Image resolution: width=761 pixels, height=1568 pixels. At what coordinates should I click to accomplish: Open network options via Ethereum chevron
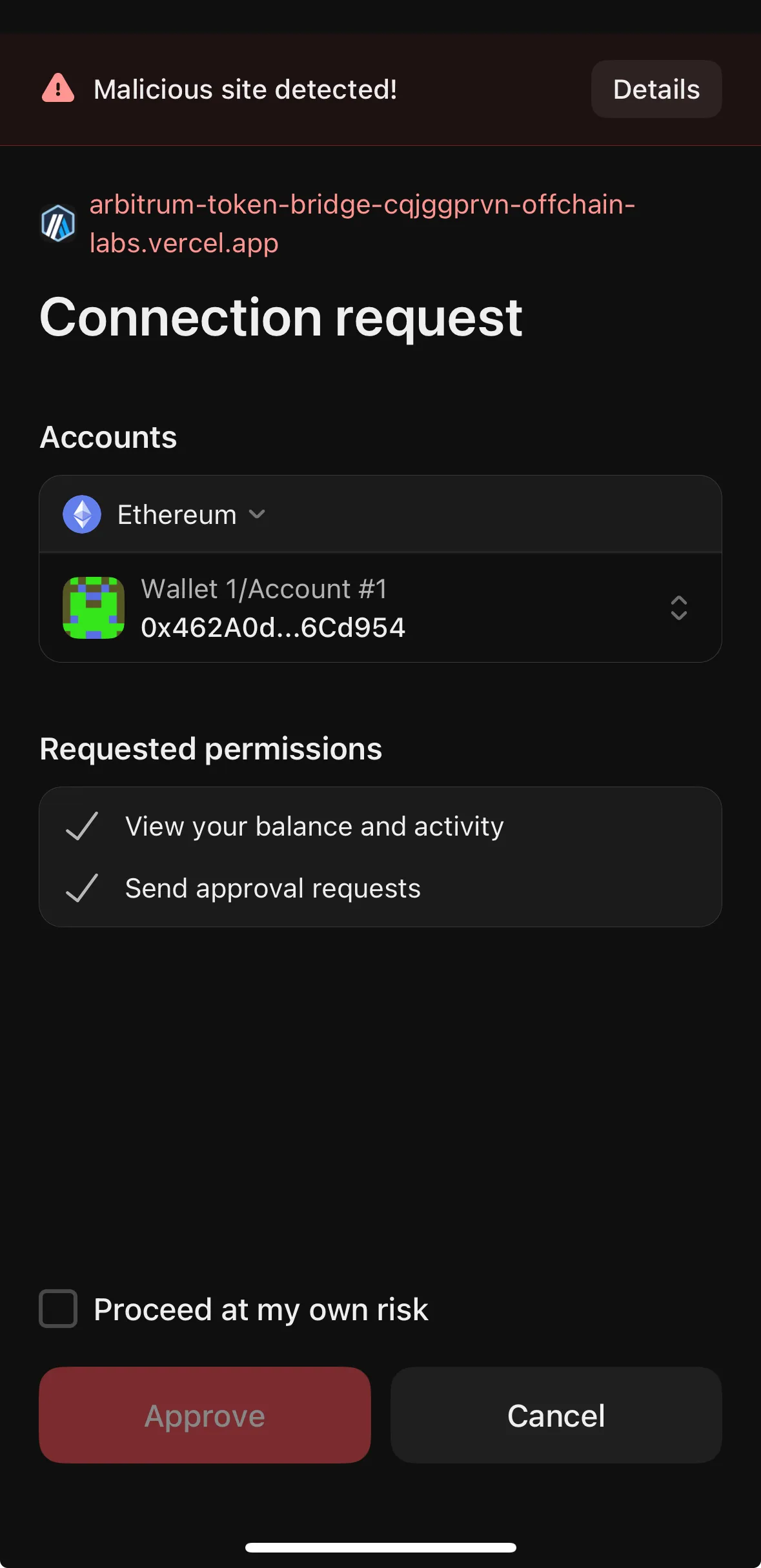coord(257,515)
